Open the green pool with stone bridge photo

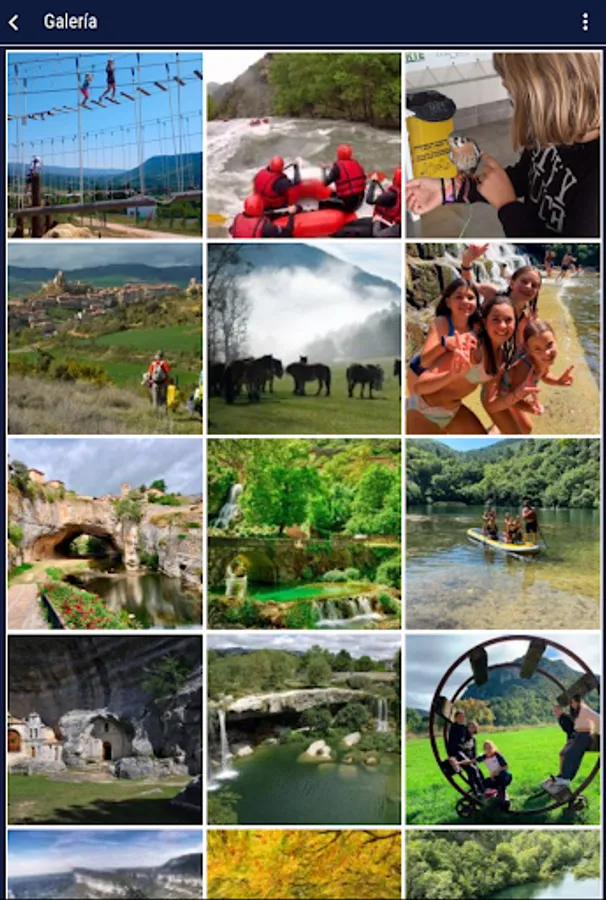[304, 534]
